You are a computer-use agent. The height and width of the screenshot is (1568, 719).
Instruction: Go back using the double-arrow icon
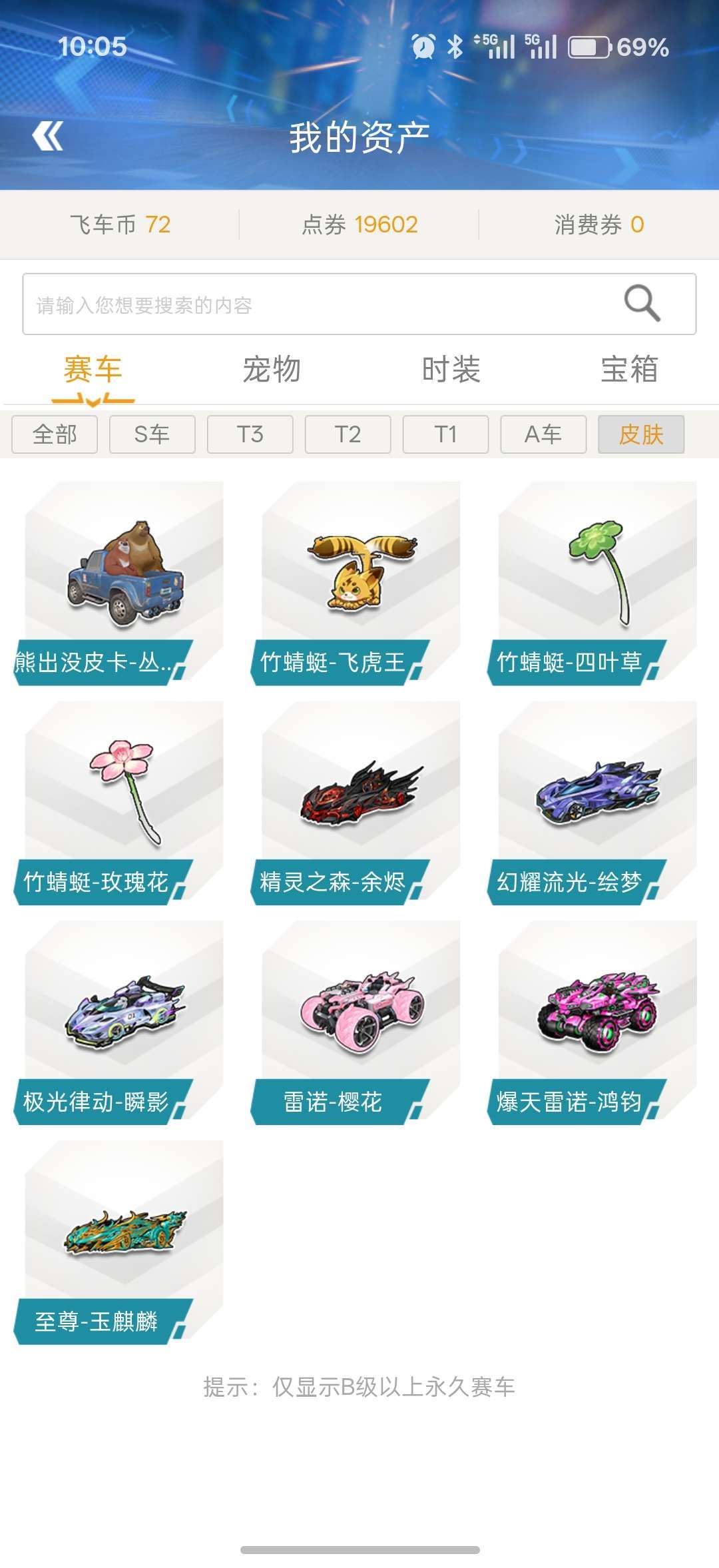[x=48, y=137]
